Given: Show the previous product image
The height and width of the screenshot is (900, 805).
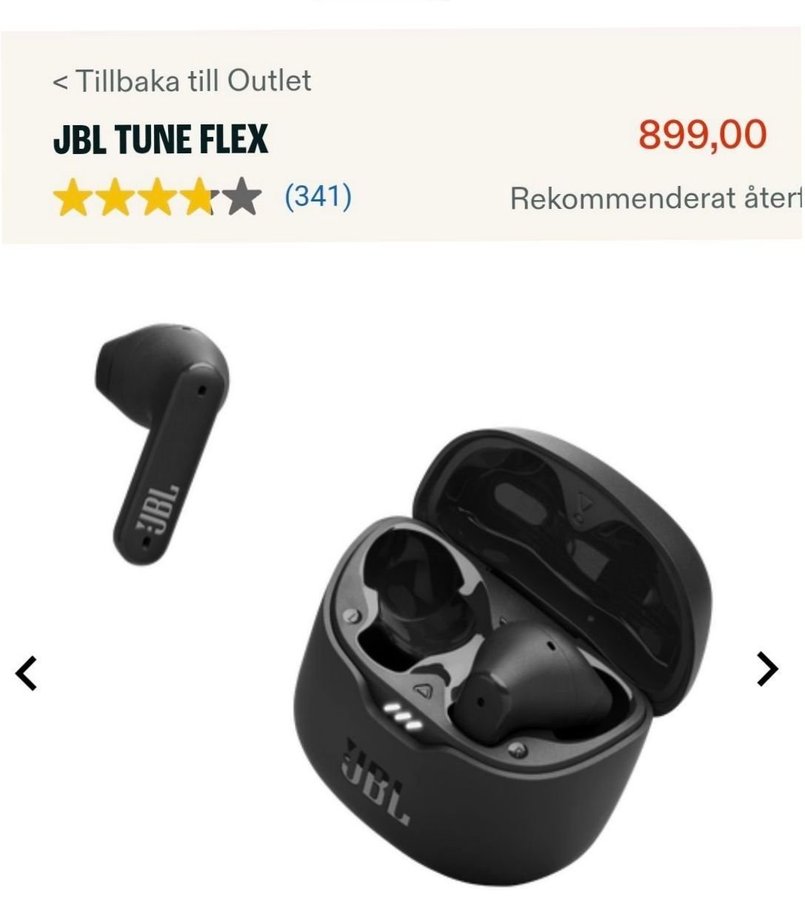Looking at the screenshot, I should (27, 673).
